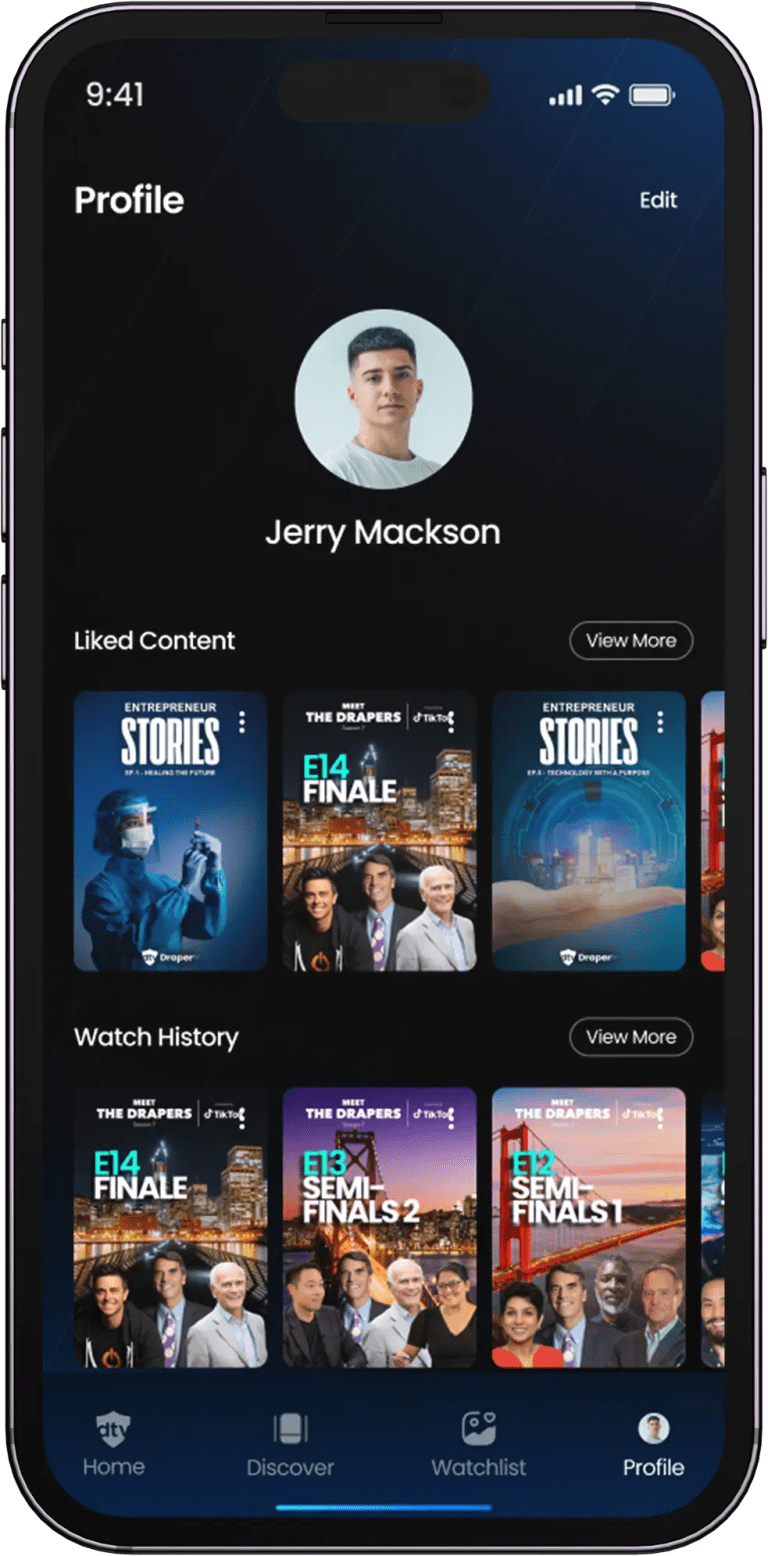Screen dimensions: 768x1556
Task: Switch to the Watchlist tab
Action: [x=478, y=1445]
